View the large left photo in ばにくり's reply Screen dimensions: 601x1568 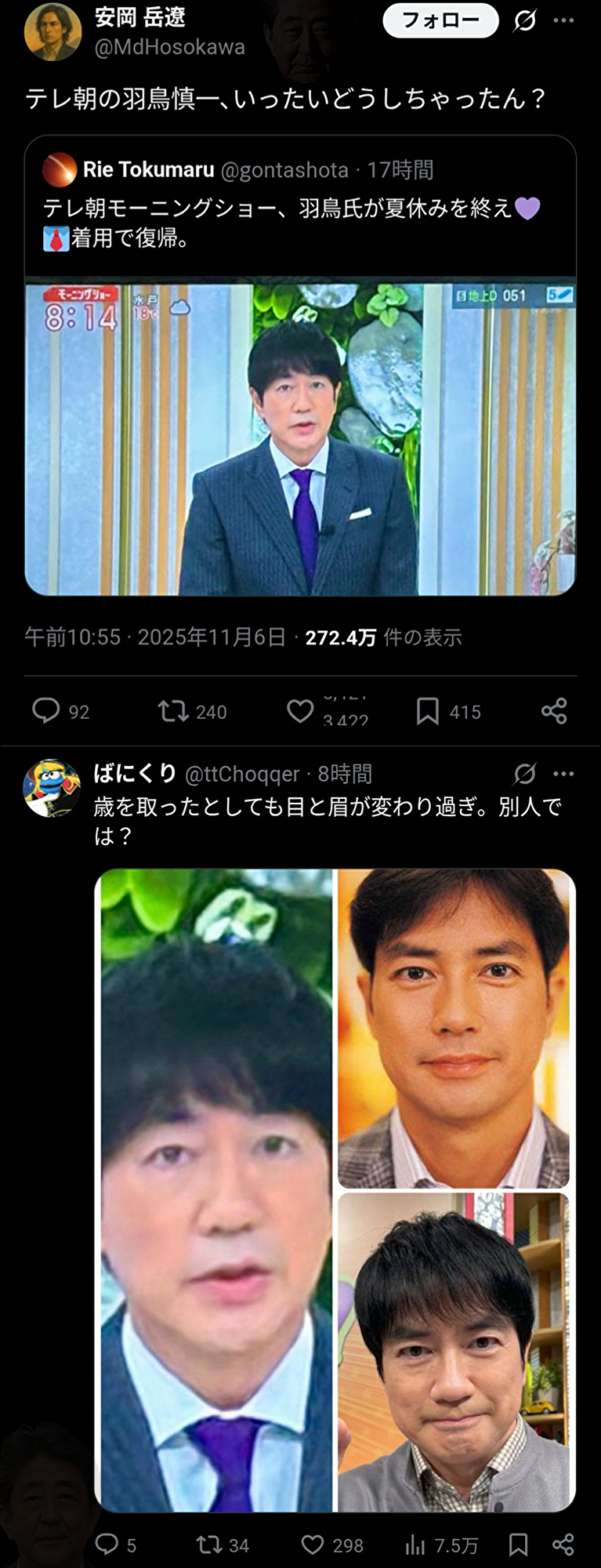215,1189
